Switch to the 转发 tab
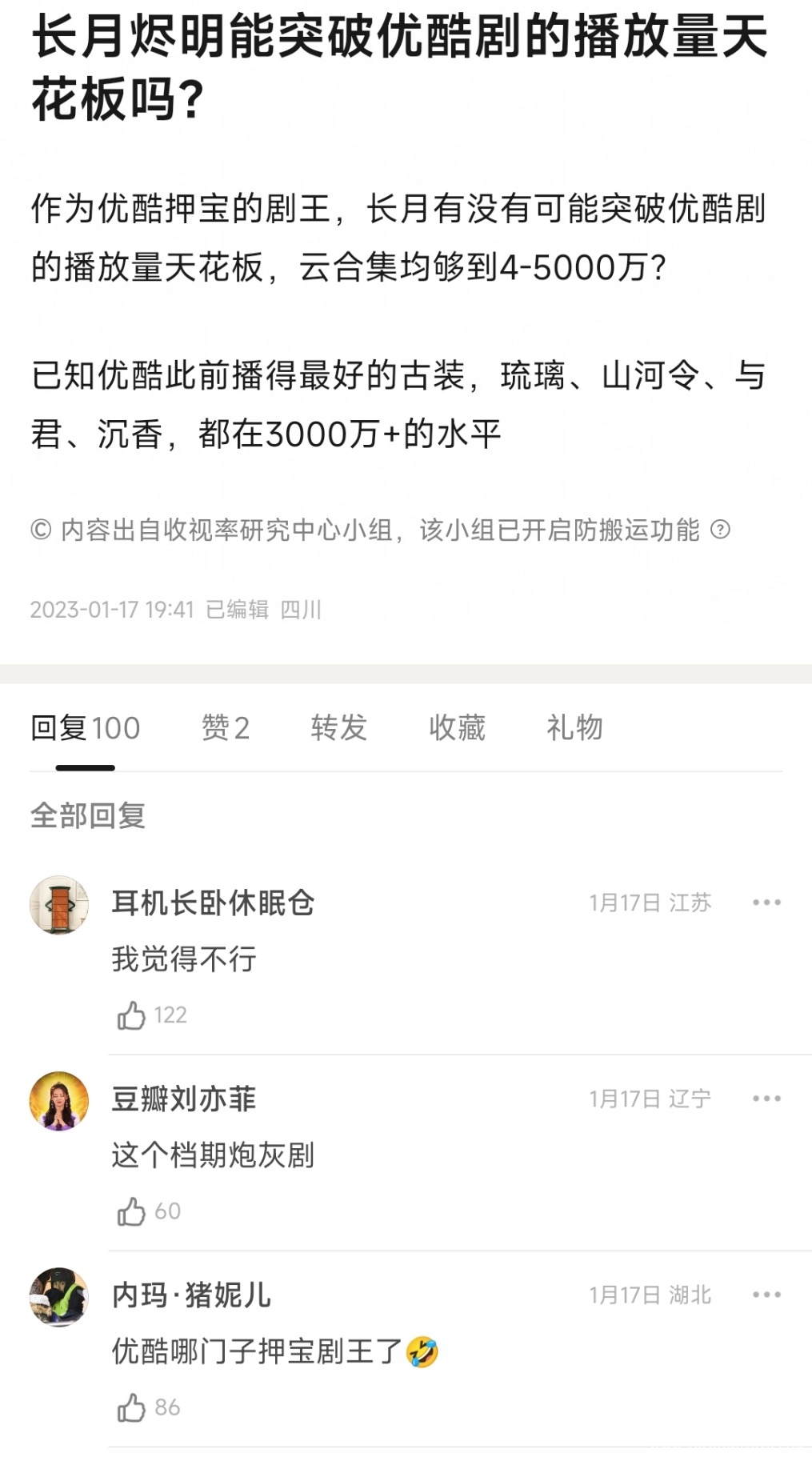812x1457 pixels. [x=338, y=728]
